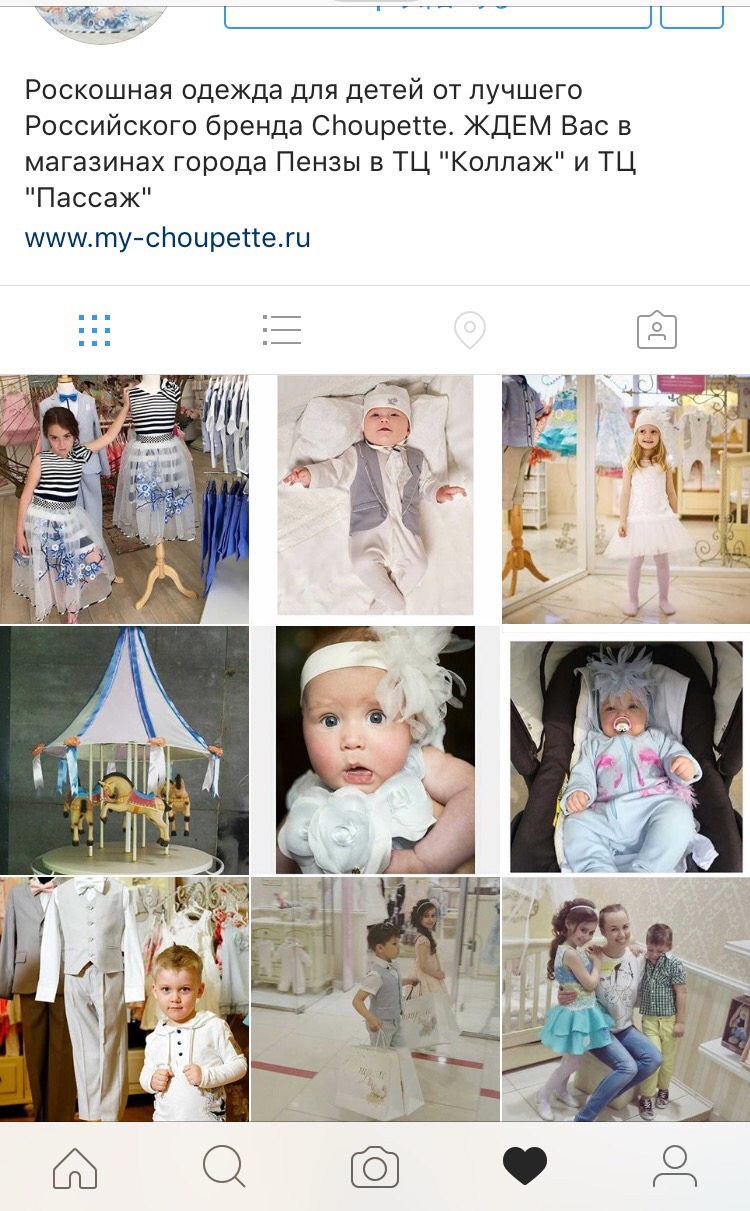Open photo of kids with shopping bags
The height and width of the screenshot is (1211, 750).
(375, 1000)
